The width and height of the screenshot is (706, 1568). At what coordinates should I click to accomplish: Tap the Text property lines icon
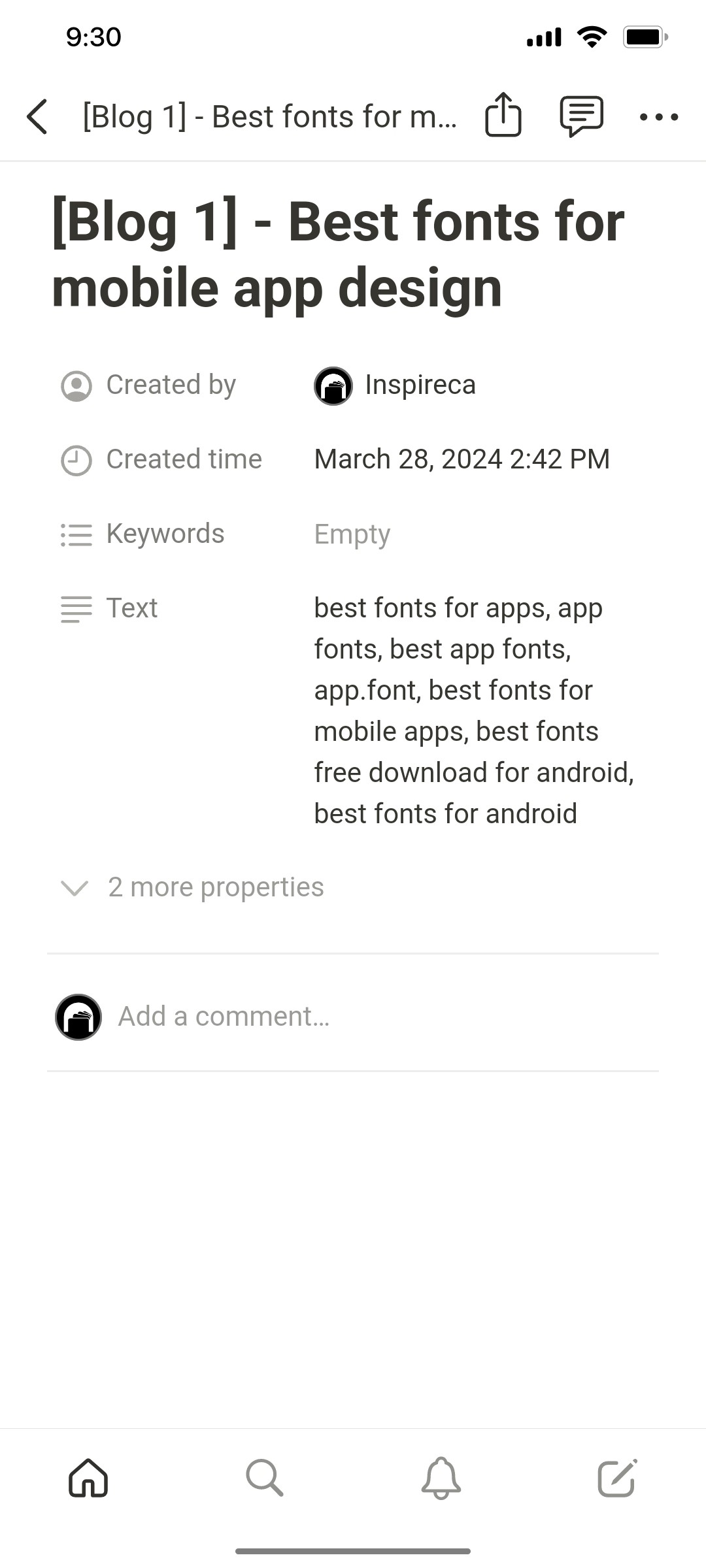click(x=76, y=609)
